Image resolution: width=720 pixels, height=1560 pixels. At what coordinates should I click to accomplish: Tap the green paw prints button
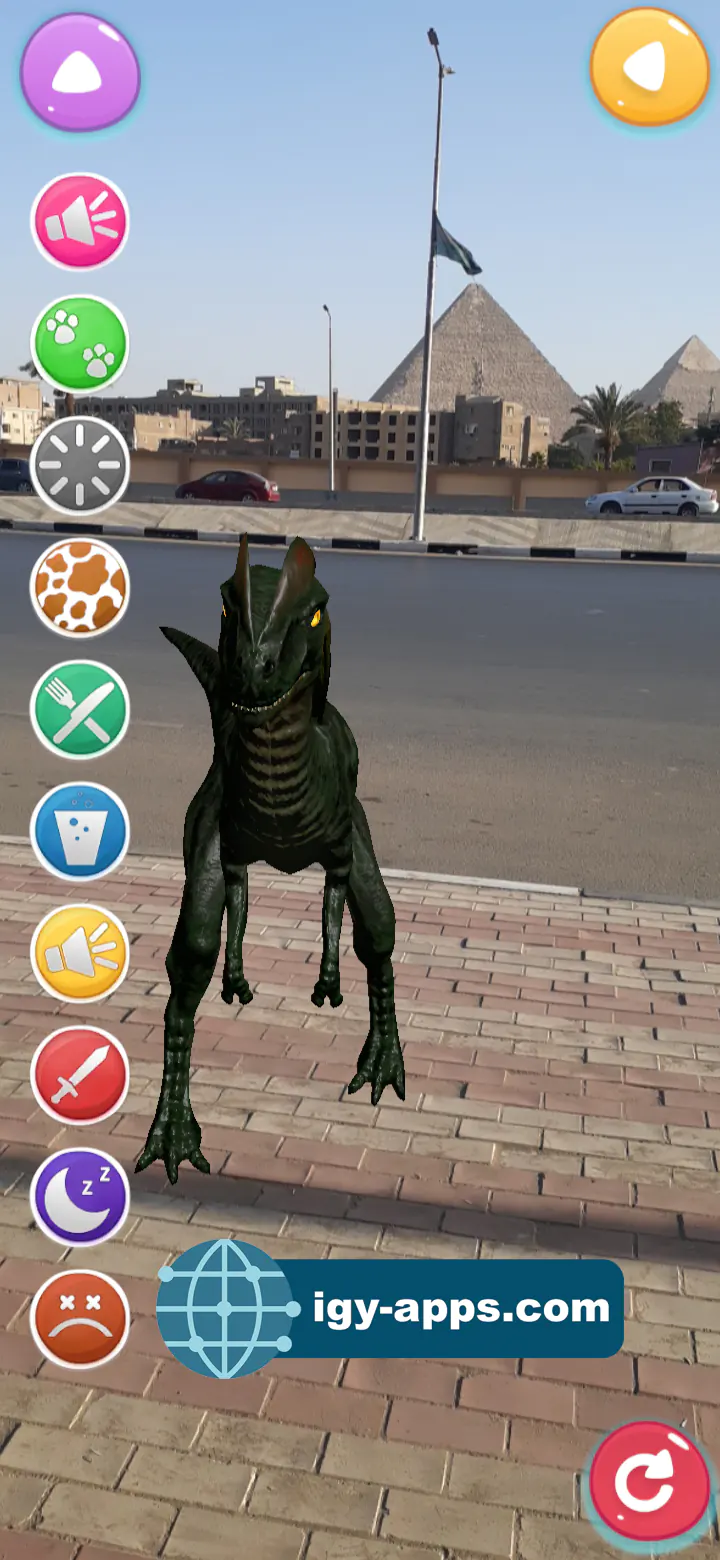(80, 344)
